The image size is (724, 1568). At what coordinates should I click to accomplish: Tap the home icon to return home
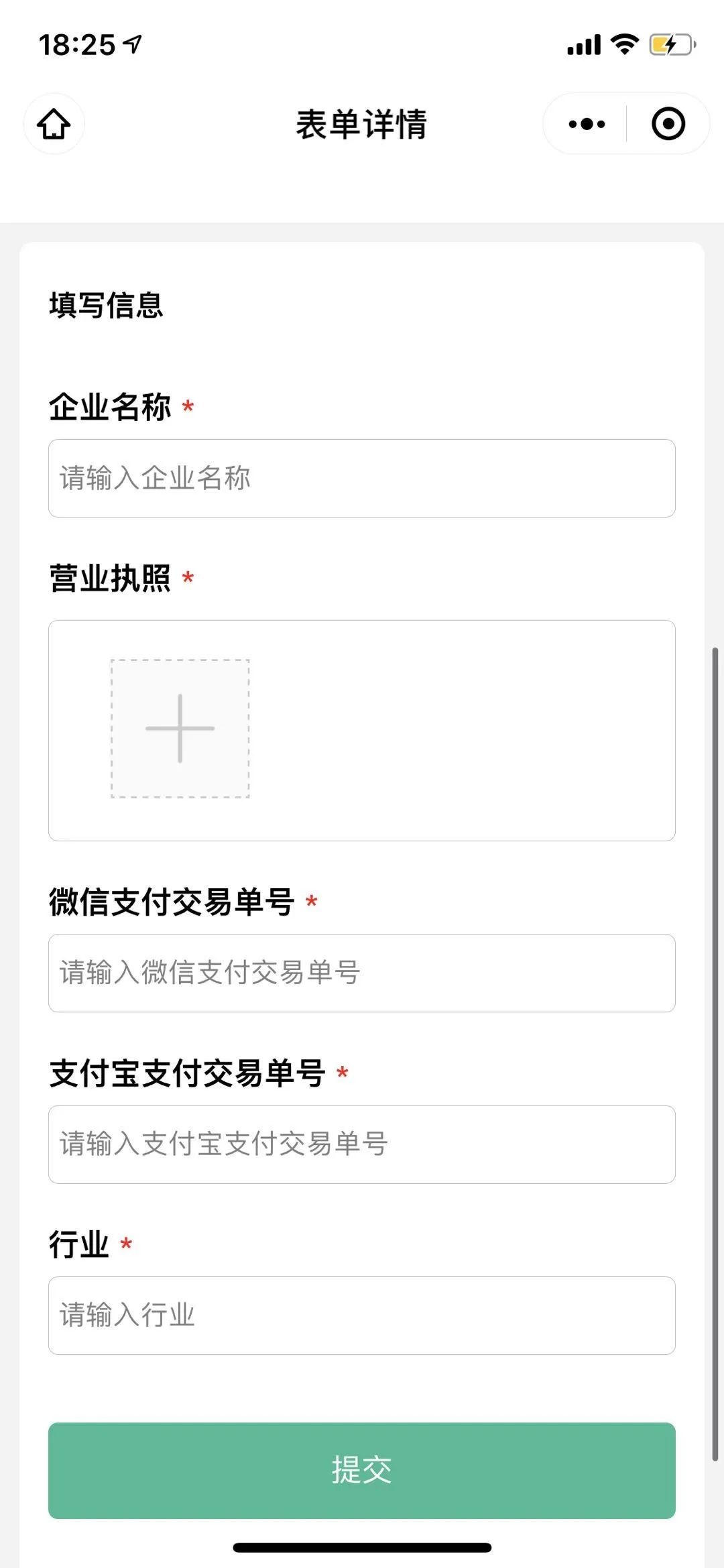tap(53, 124)
